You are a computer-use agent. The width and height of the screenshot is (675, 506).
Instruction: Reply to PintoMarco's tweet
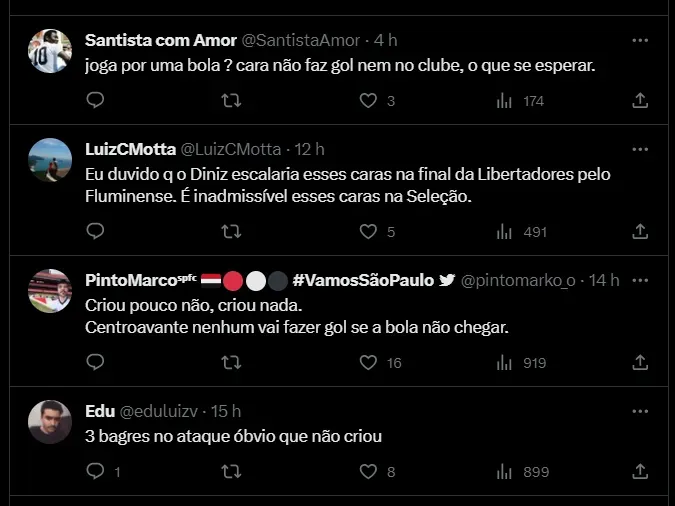point(95,363)
